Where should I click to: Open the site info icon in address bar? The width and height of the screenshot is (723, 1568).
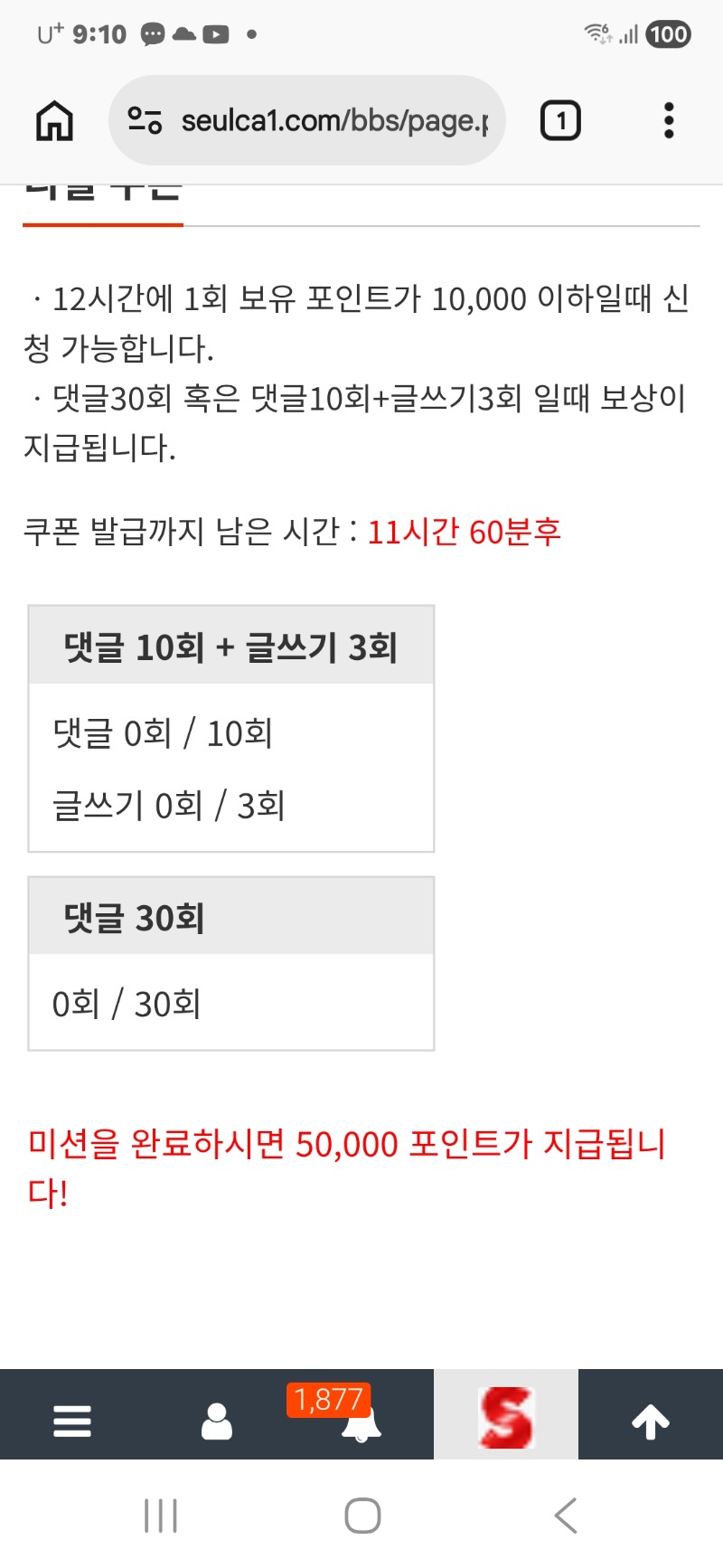point(145,120)
